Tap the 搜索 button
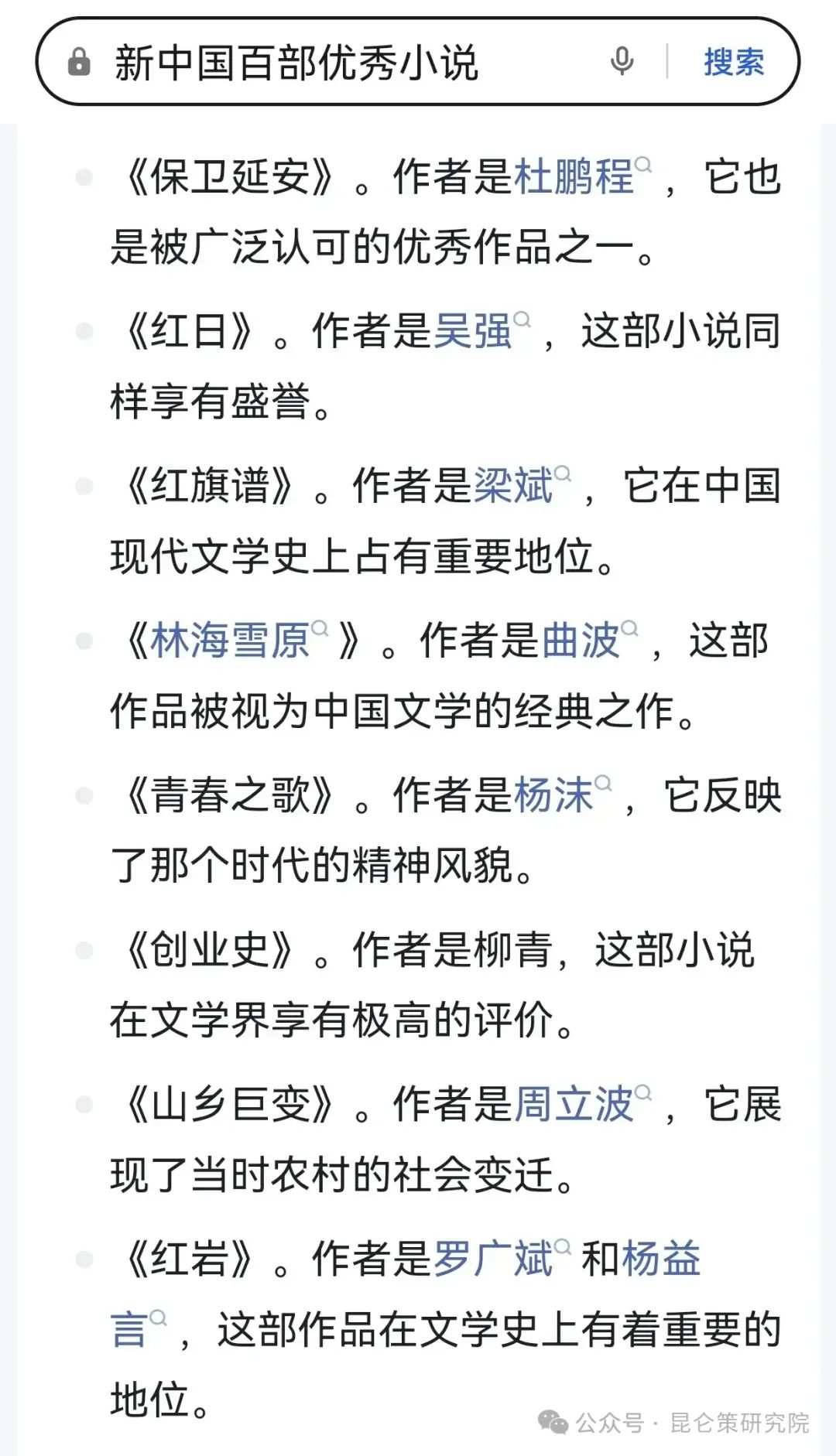This screenshot has width=836, height=1456. 733,62
